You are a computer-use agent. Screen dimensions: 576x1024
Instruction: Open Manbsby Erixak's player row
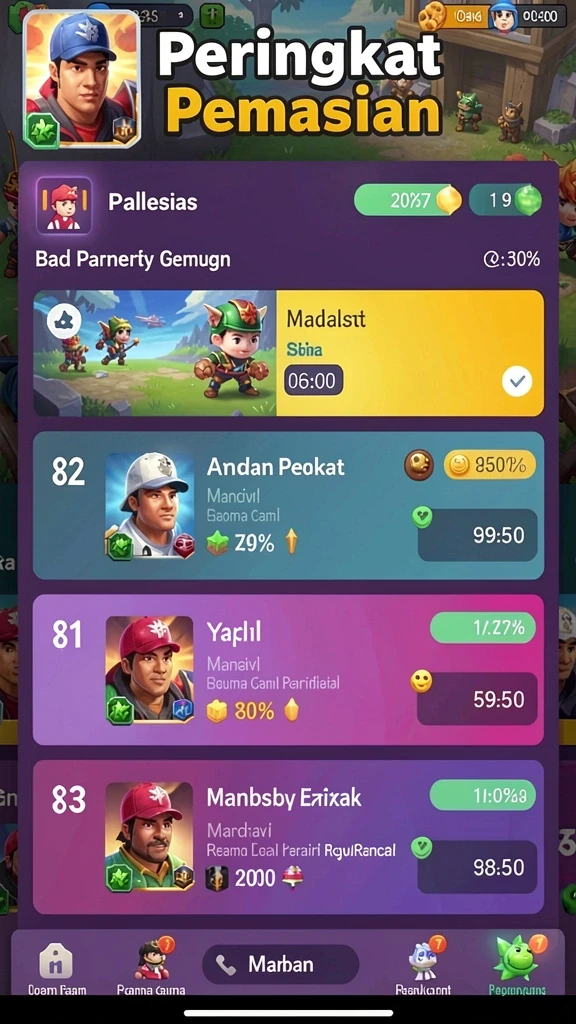pyautogui.click(x=288, y=837)
